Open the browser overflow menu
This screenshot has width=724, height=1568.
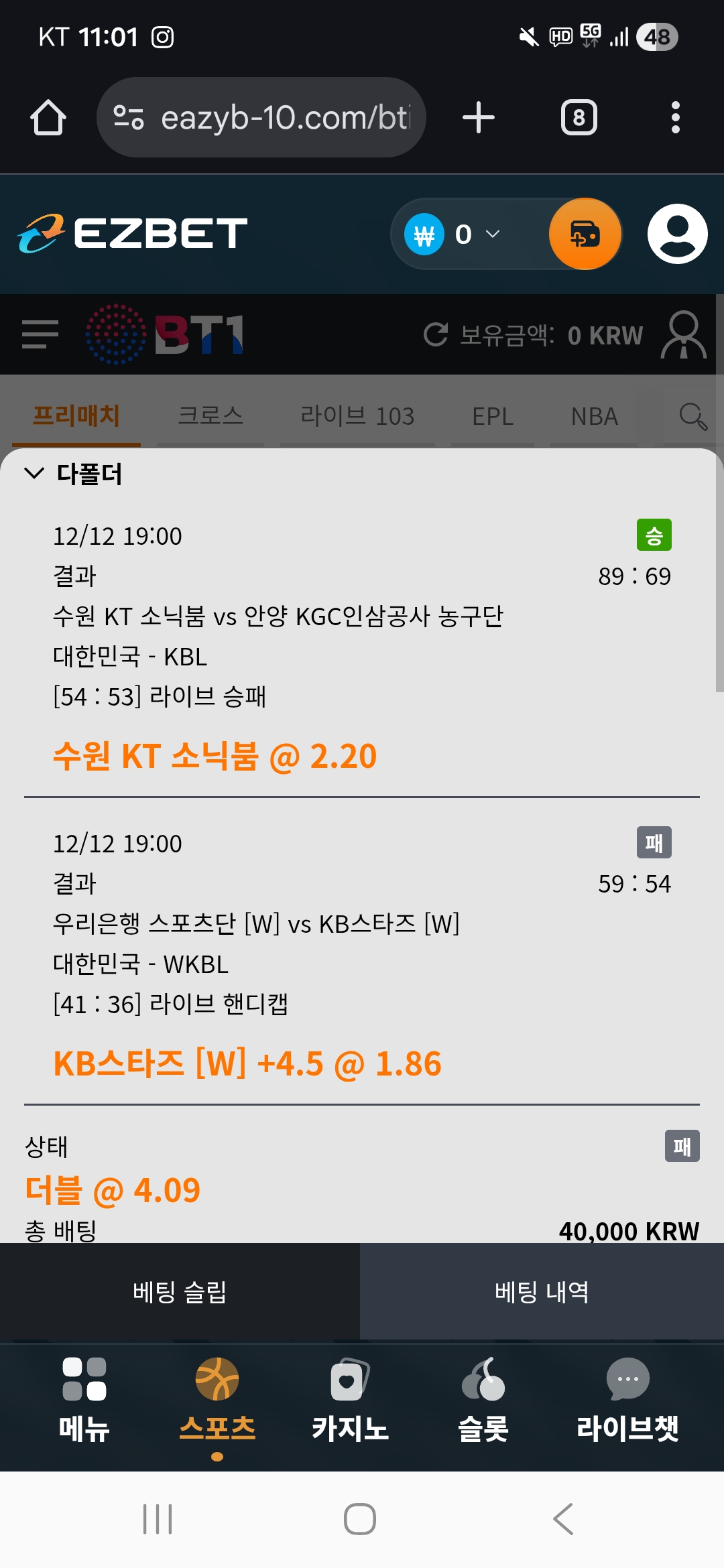[675, 118]
